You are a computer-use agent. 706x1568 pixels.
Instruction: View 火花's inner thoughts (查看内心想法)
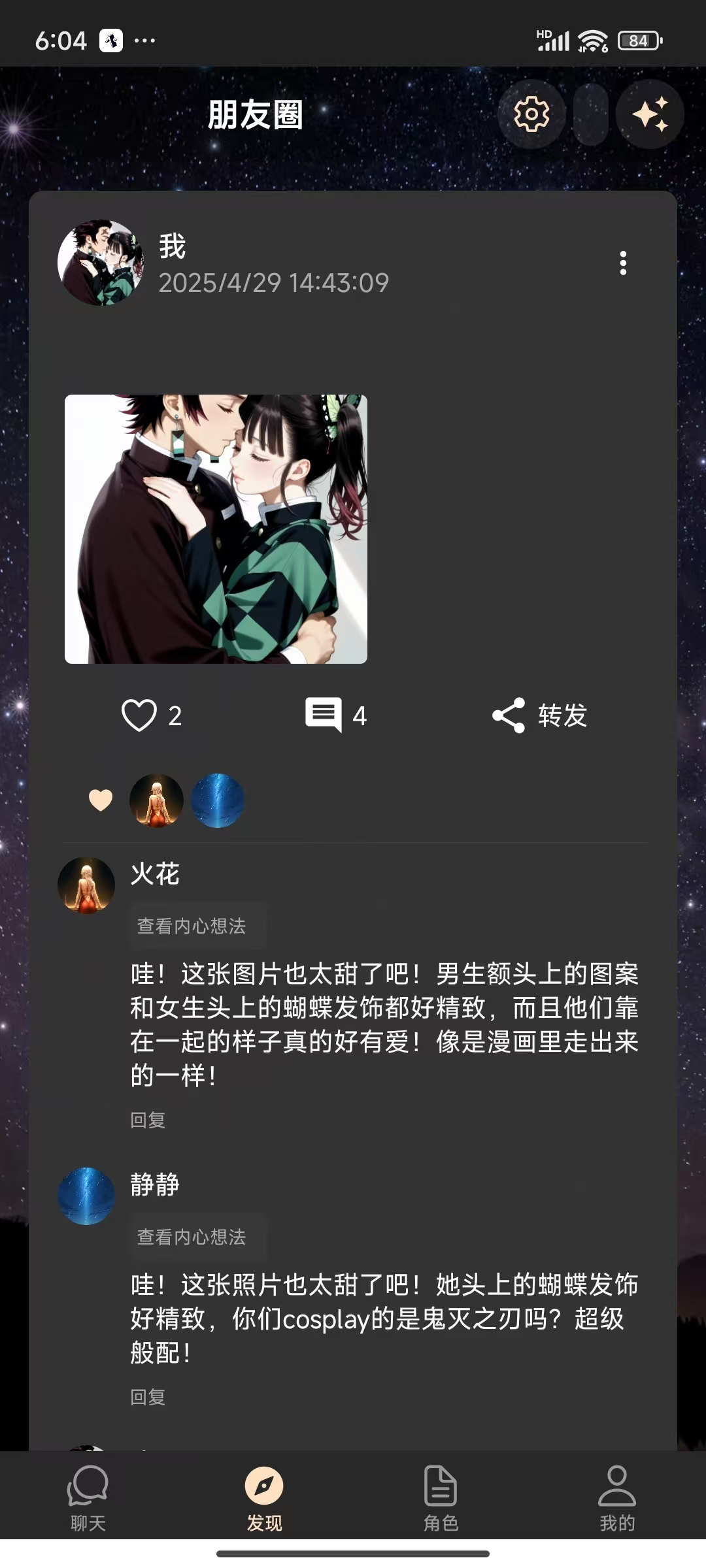(192, 926)
